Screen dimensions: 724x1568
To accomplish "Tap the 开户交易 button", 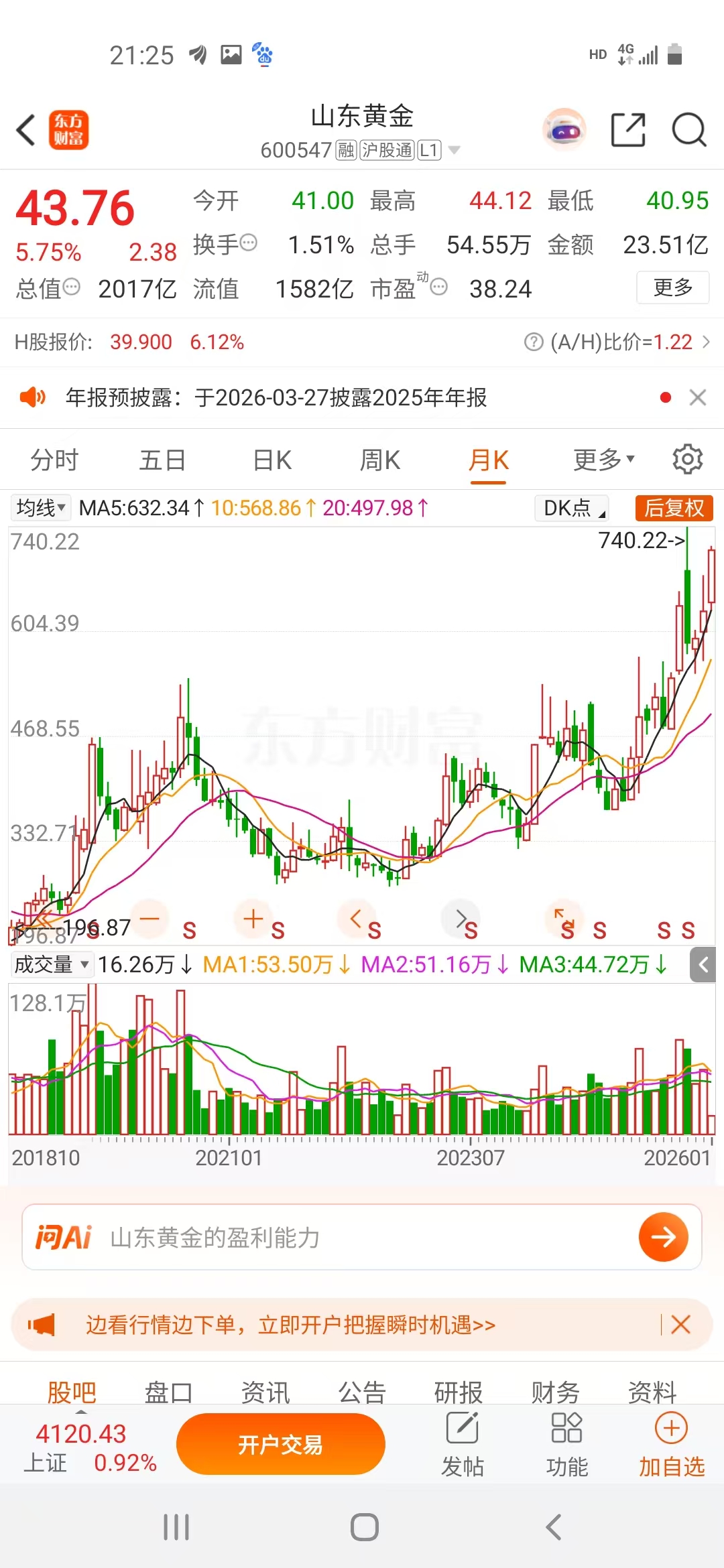I will tap(281, 1444).
